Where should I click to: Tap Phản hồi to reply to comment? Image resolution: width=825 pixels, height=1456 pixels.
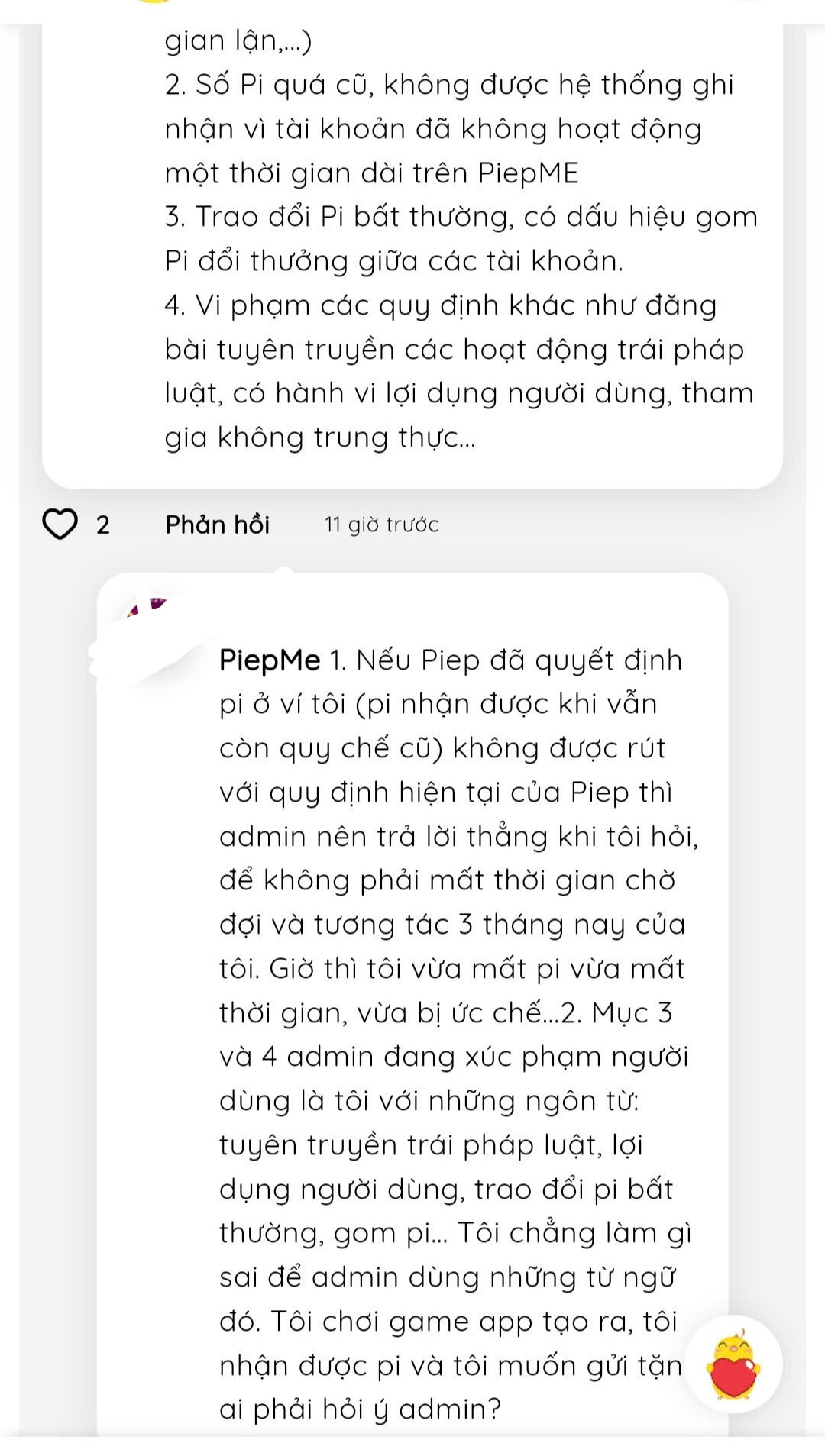tap(218, 525)
